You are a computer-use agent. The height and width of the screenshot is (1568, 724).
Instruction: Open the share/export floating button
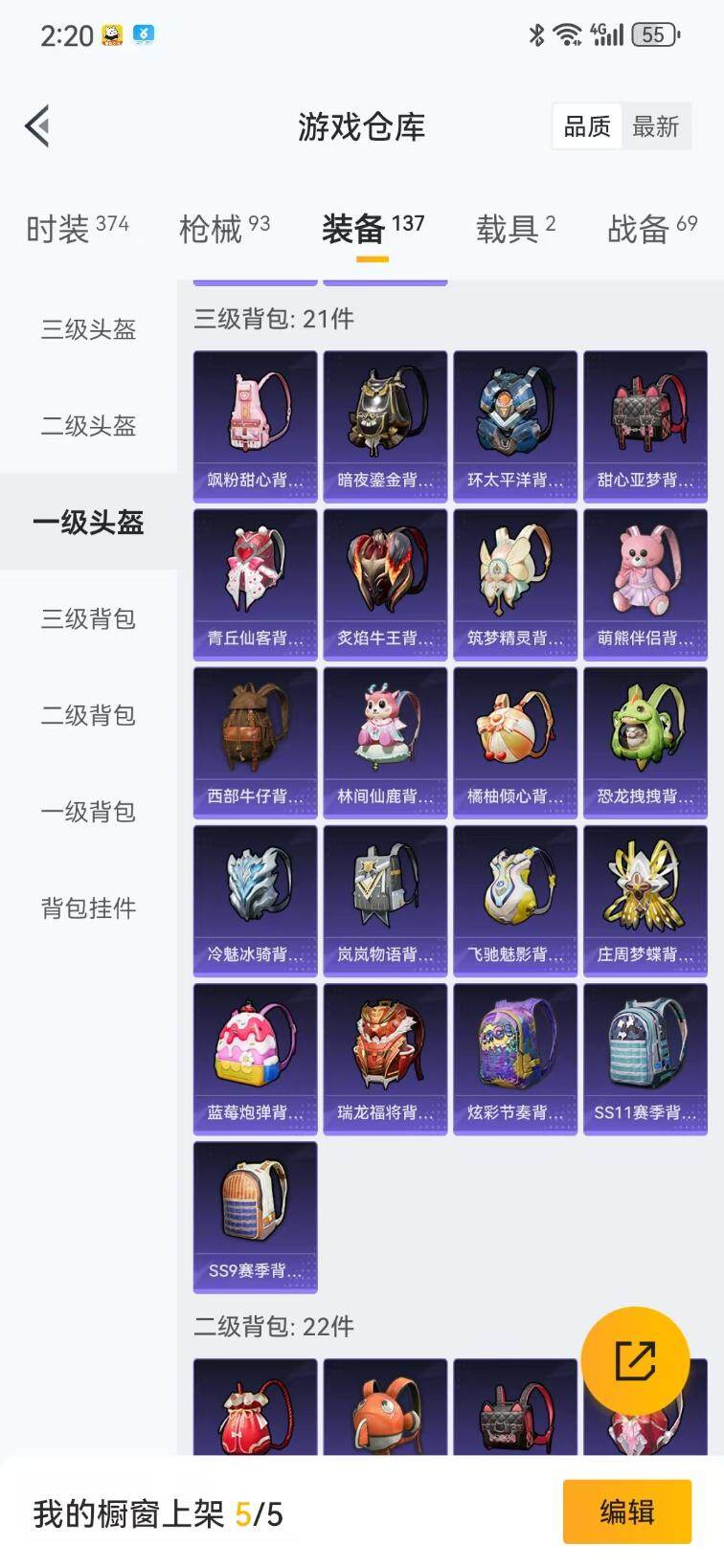coord(638,1359)
